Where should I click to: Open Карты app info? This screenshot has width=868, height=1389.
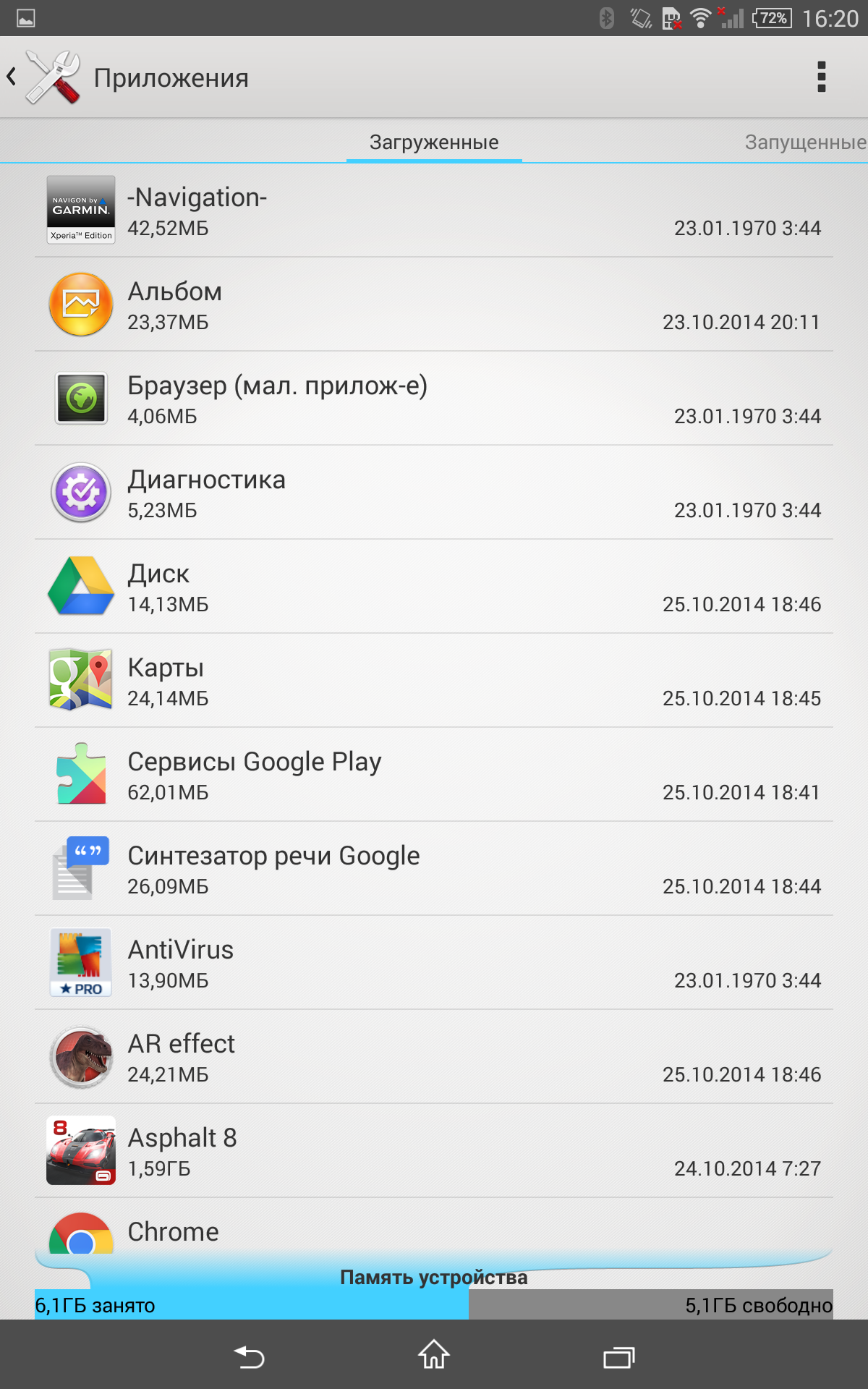point(434,681)
